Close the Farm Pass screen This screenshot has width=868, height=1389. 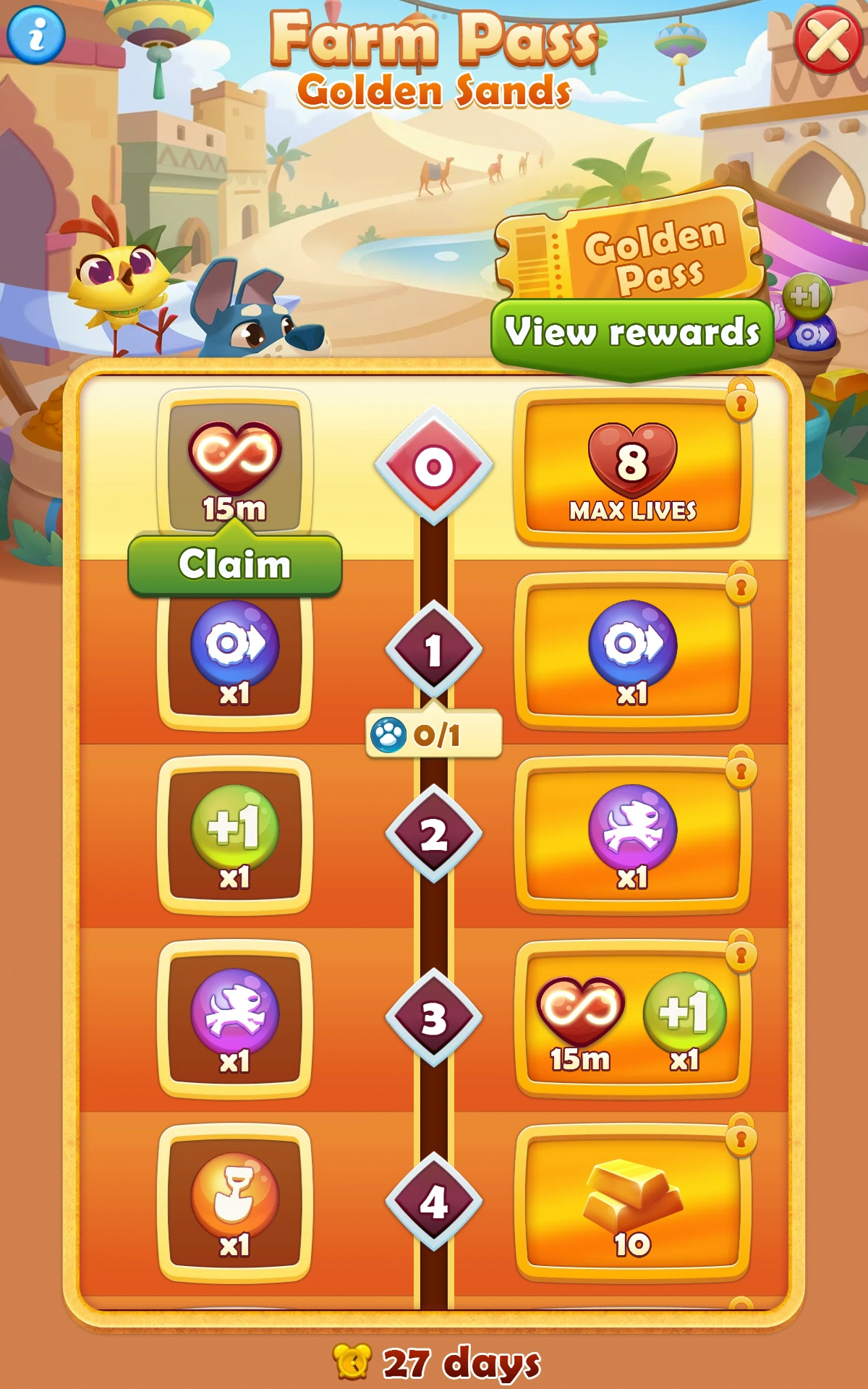click(829, 39)
